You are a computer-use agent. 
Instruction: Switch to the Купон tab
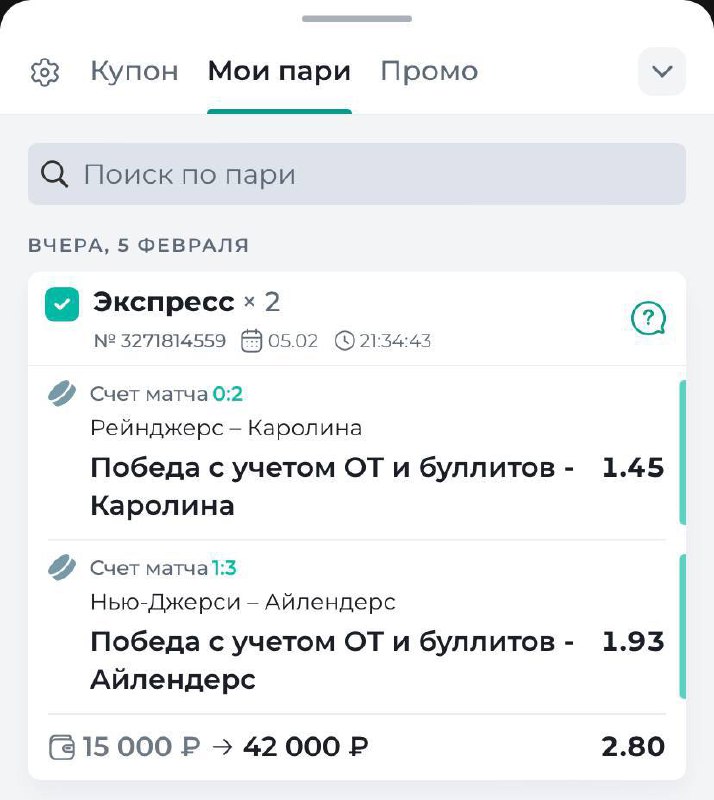click(134, 72)
